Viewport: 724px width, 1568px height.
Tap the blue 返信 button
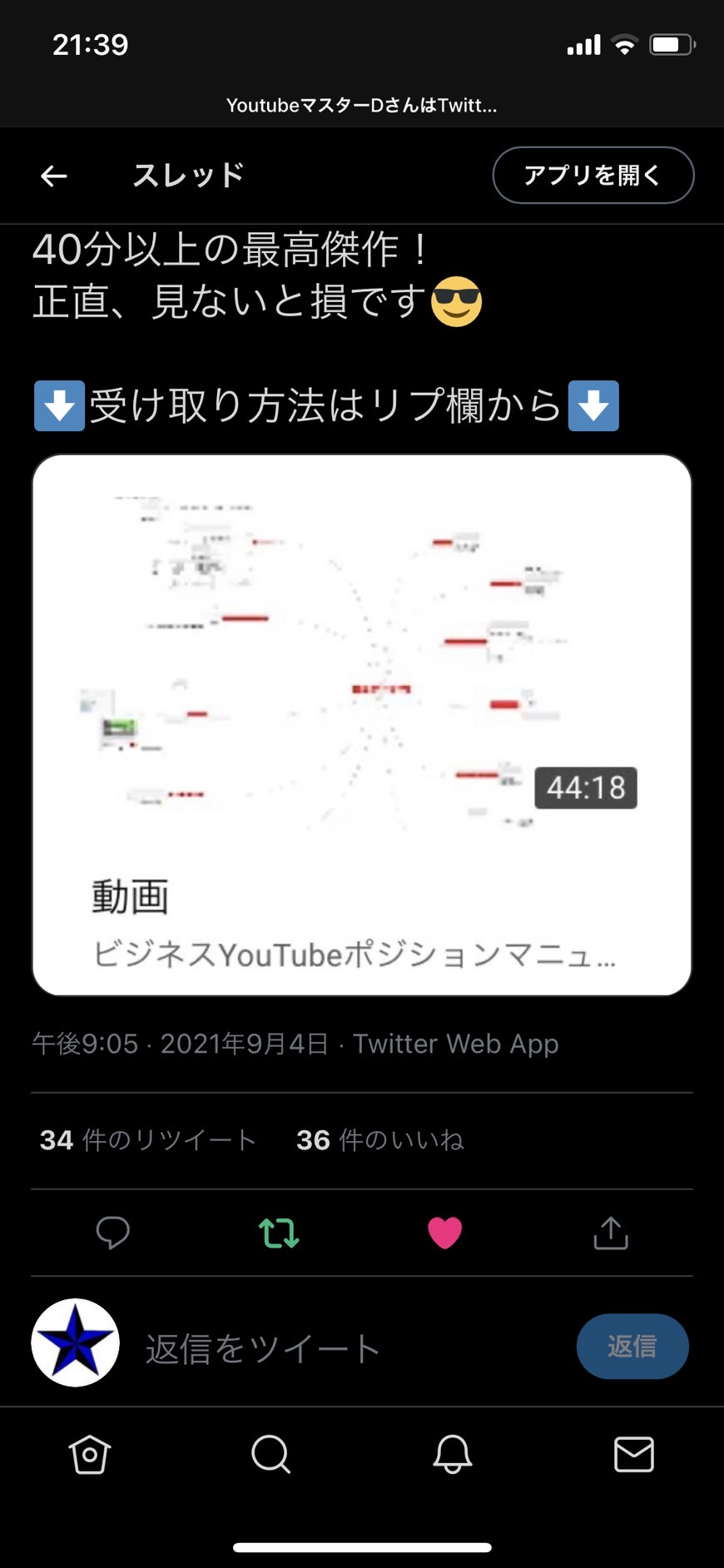click(x=632, y=1346)
